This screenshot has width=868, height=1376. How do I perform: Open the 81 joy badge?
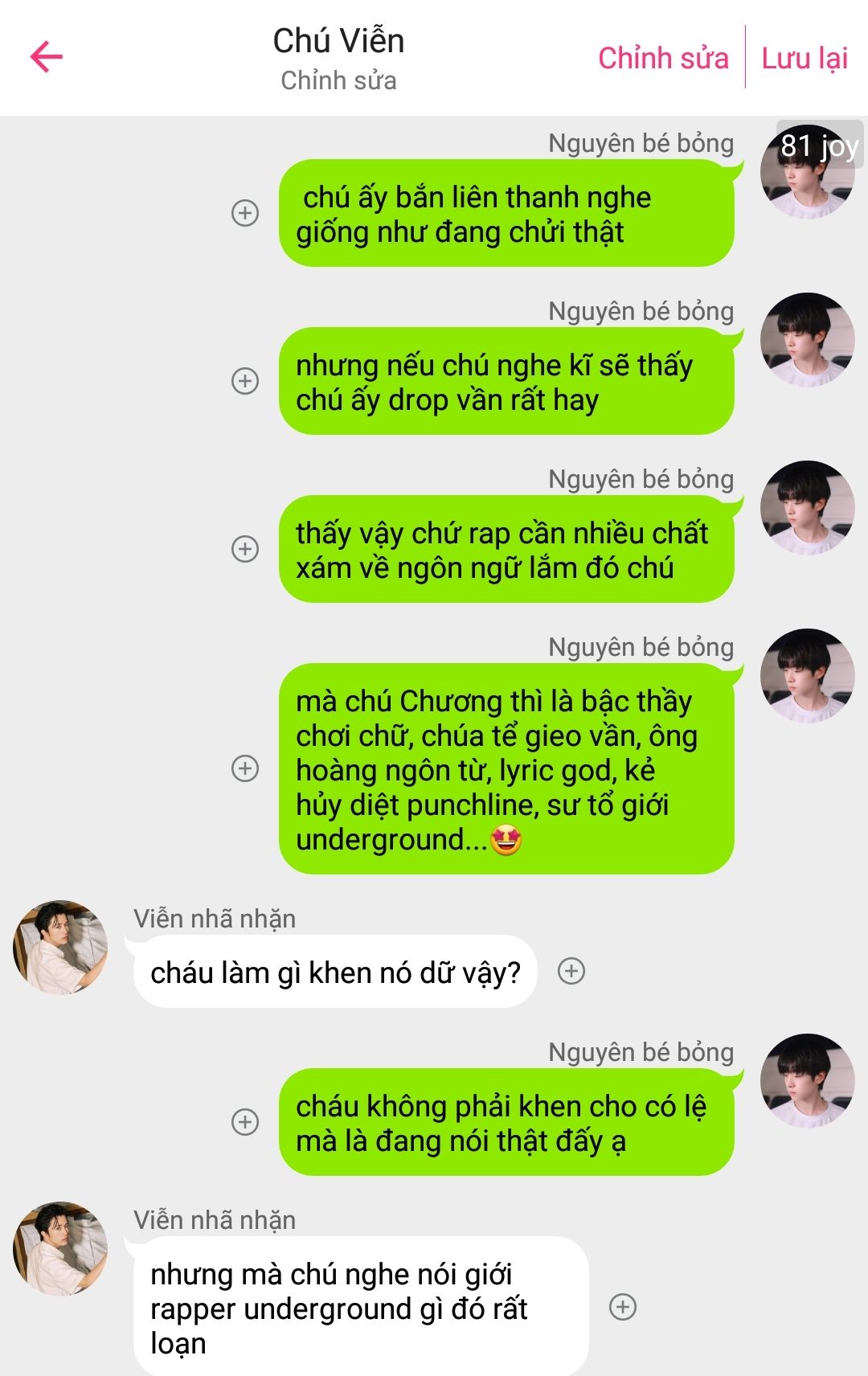point(819,145)
